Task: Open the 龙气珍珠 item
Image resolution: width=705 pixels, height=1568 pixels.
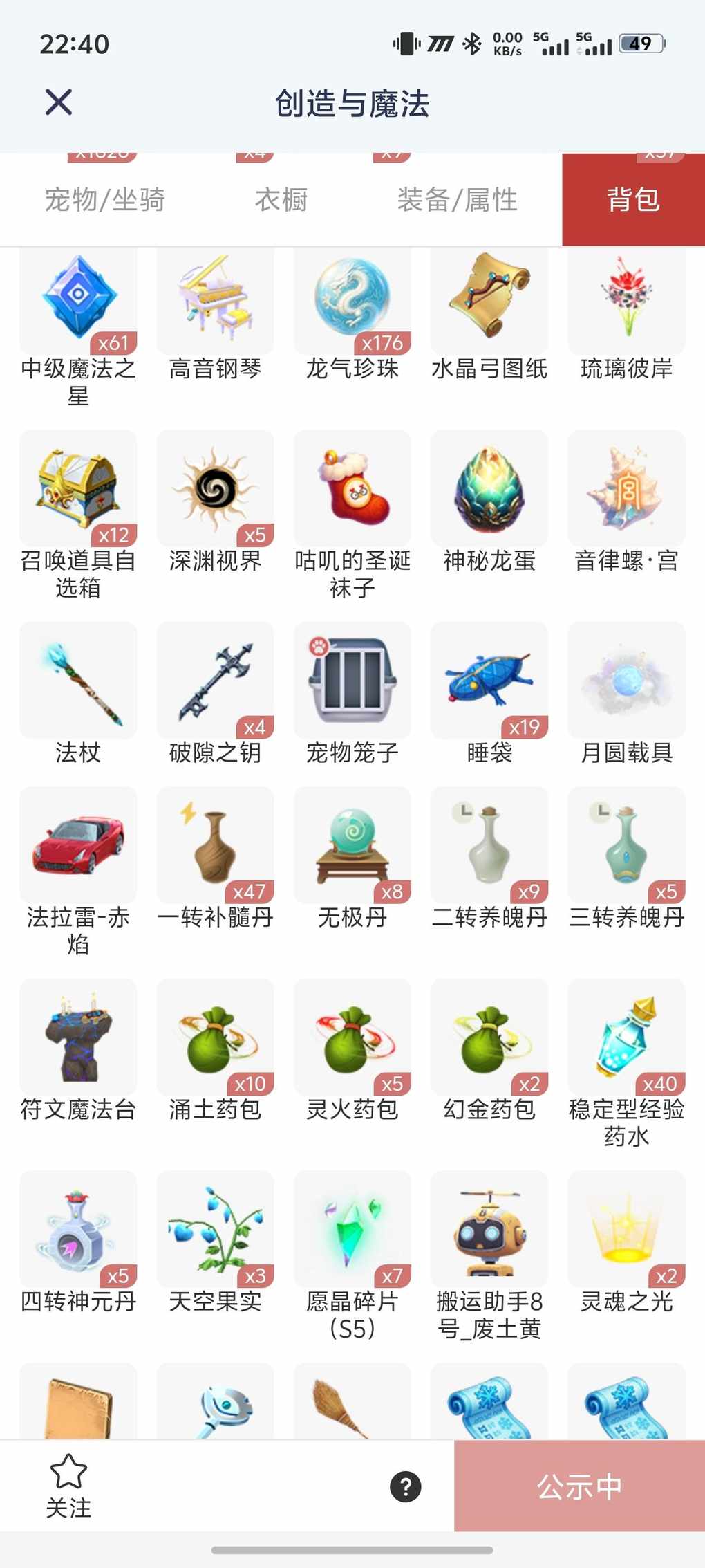Action: pyautogui.click(x=352, y=301)
